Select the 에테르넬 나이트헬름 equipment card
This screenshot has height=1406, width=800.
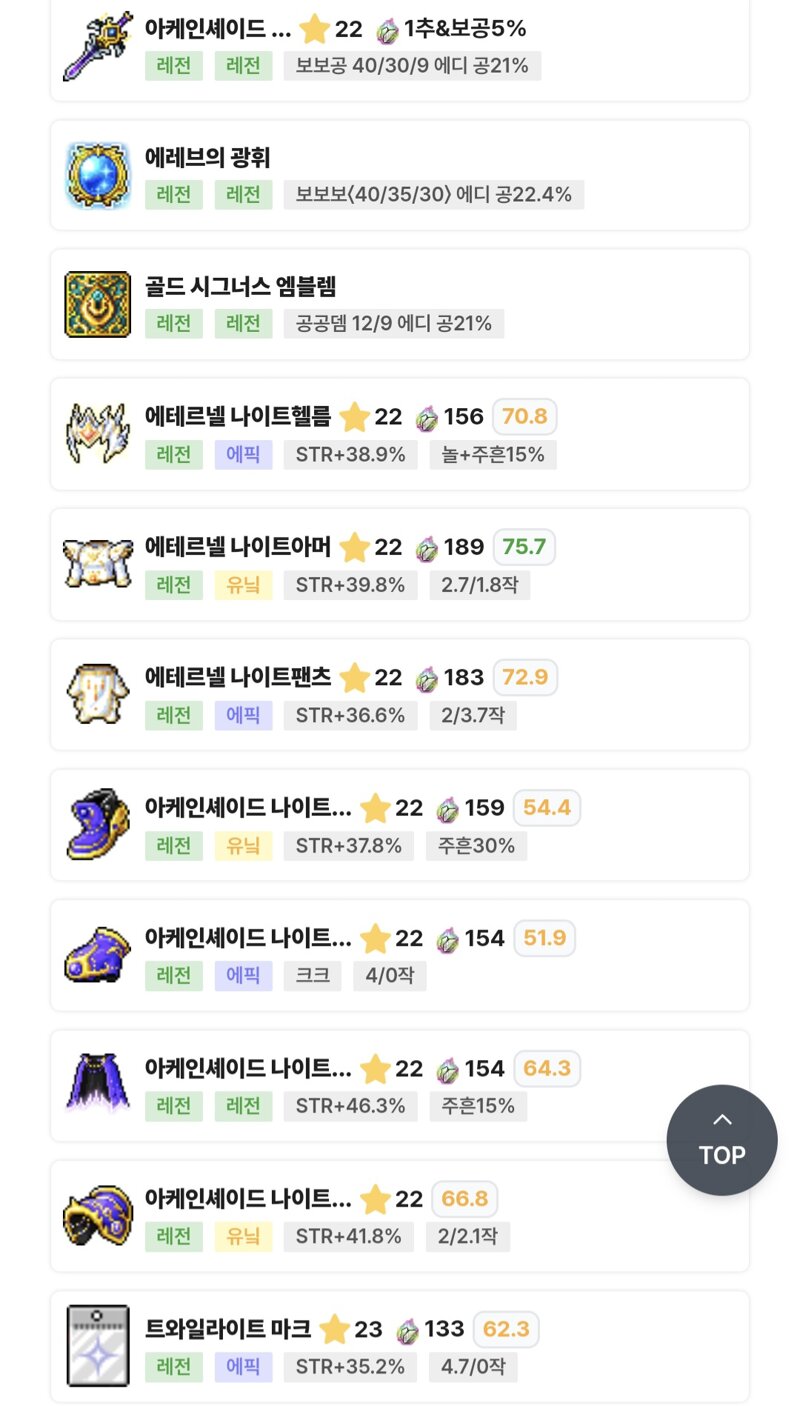[x=400, y=434]
